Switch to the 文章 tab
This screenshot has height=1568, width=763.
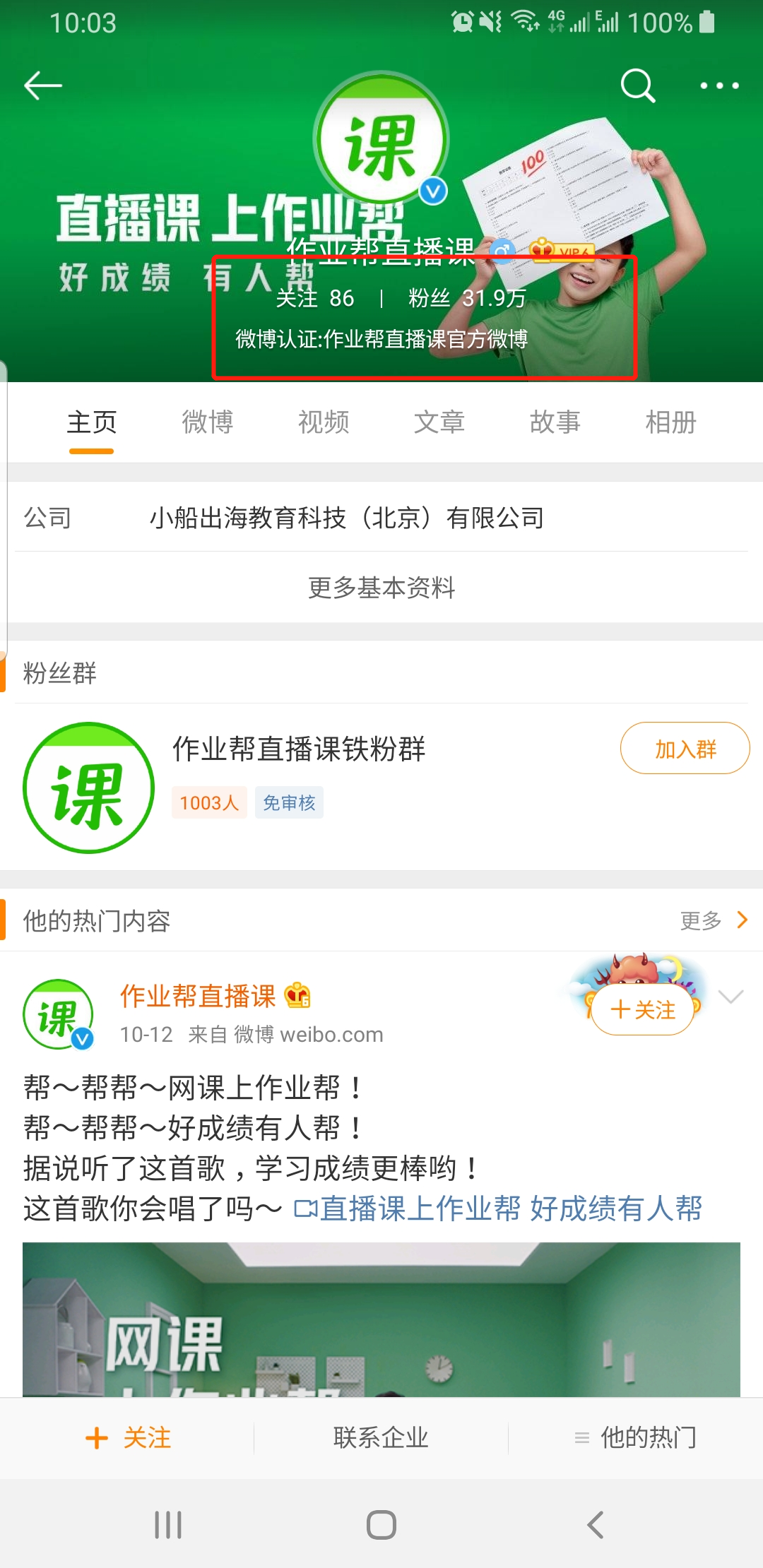pos(439,422)
